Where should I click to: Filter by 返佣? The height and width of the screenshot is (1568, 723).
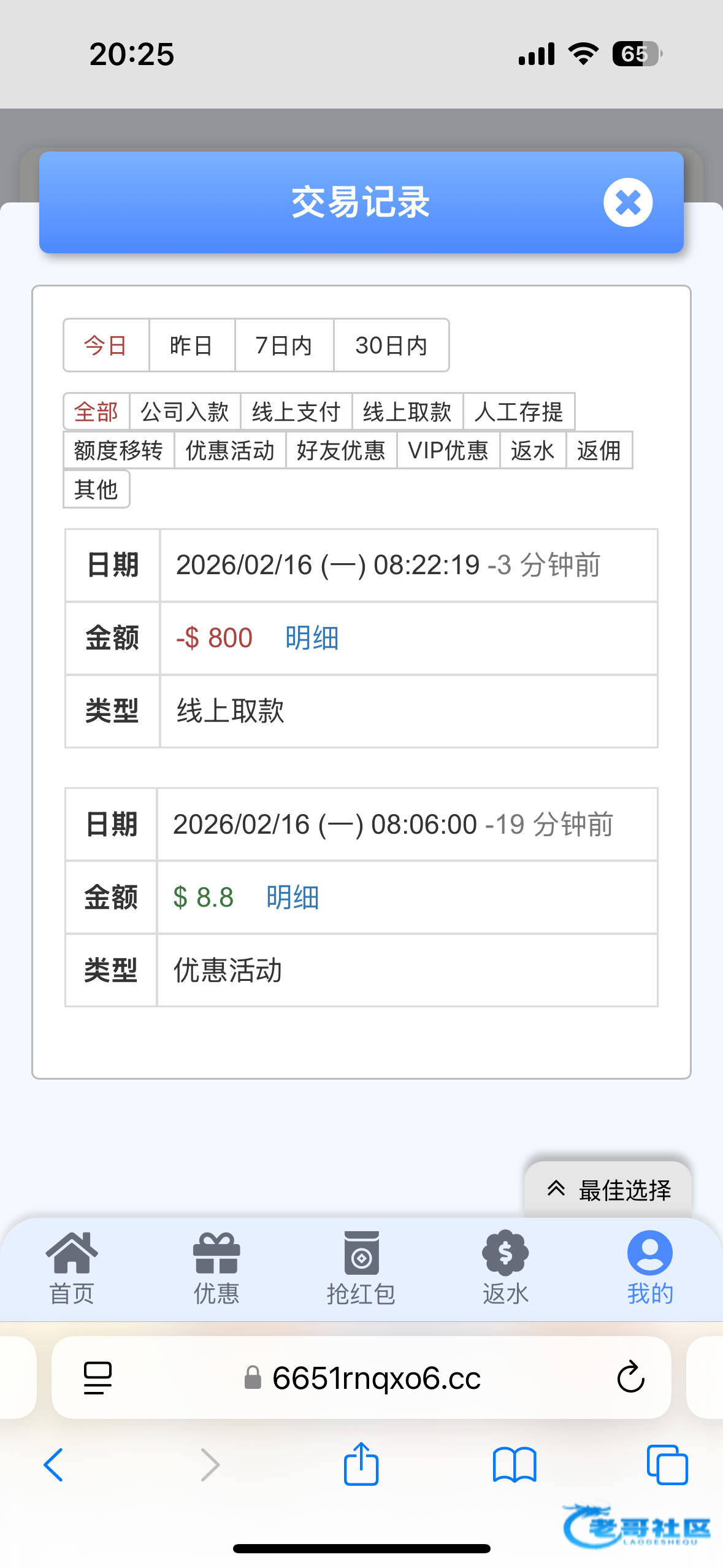tap(599, 450)
